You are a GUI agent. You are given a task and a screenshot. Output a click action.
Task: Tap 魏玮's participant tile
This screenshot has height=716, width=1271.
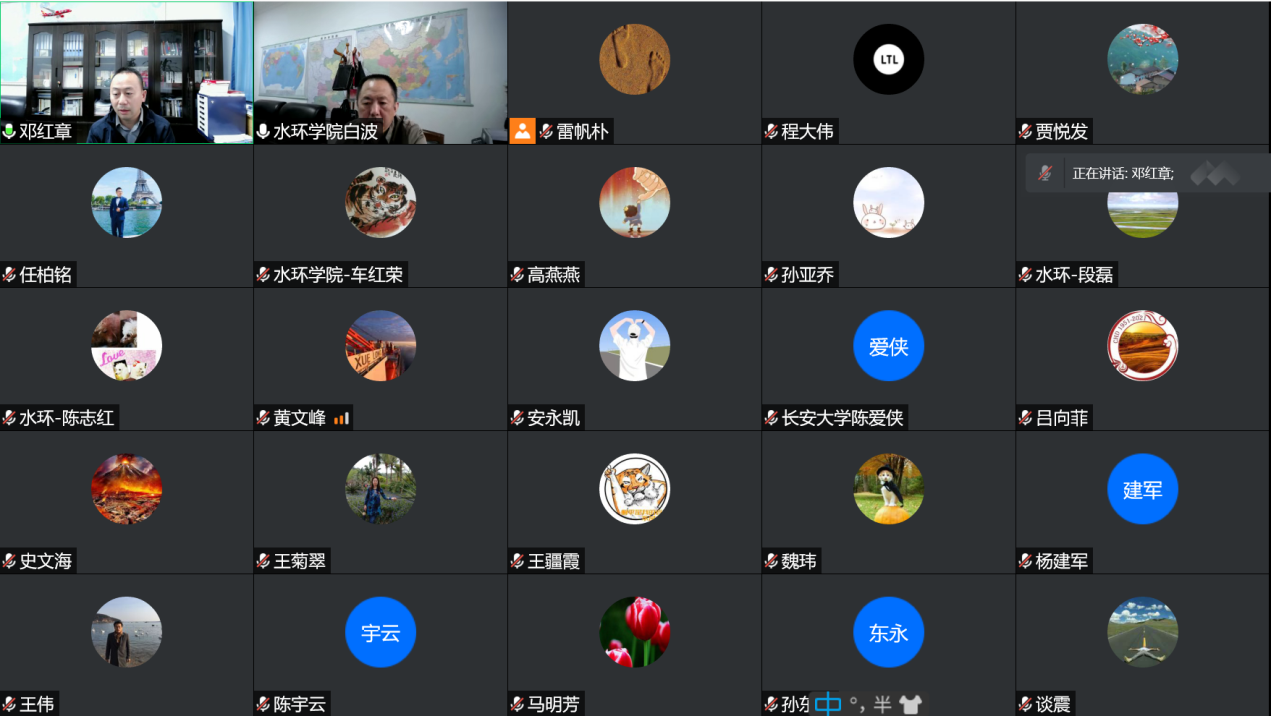[888, 501]
